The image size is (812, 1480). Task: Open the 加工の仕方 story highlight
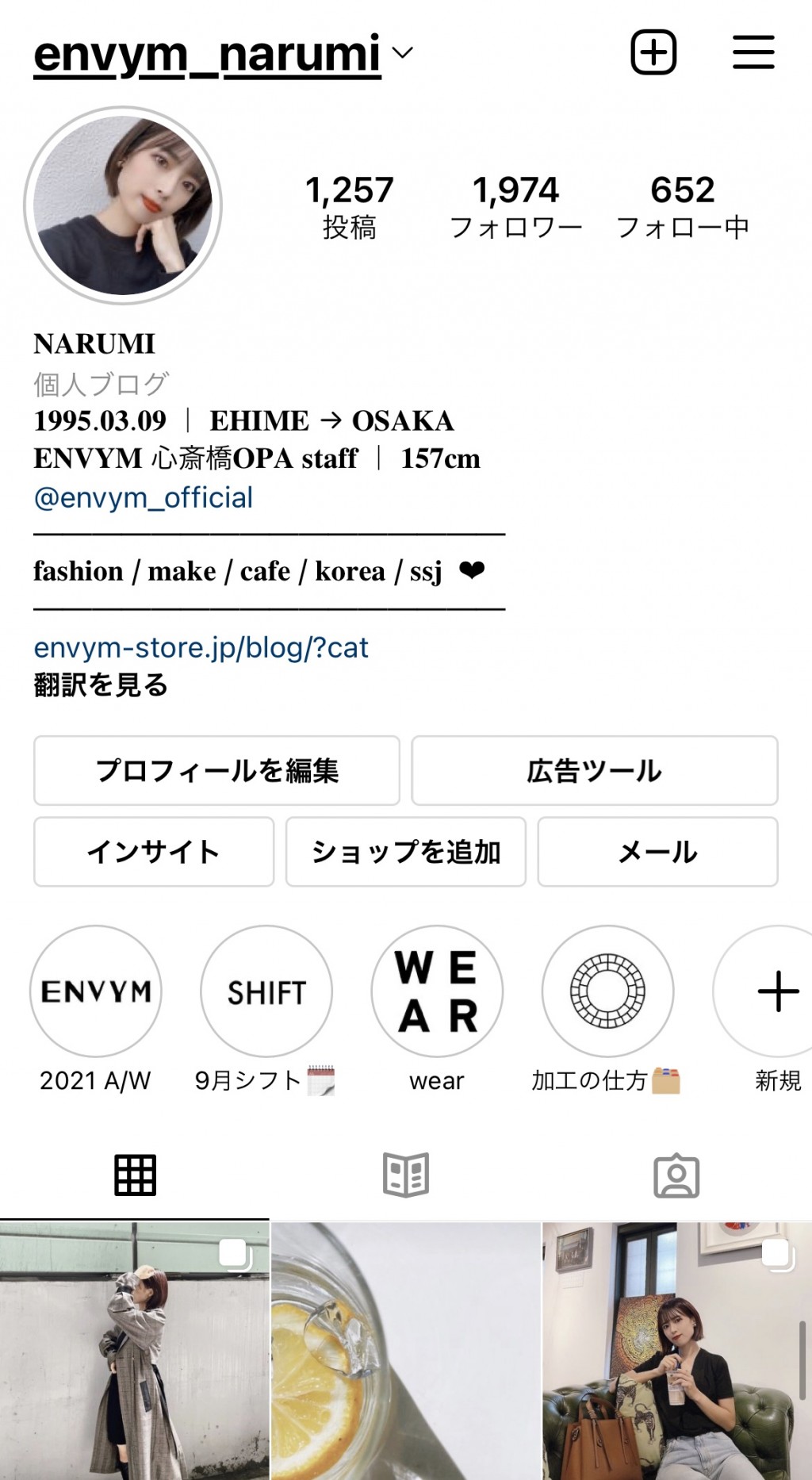tap(607, 991)
